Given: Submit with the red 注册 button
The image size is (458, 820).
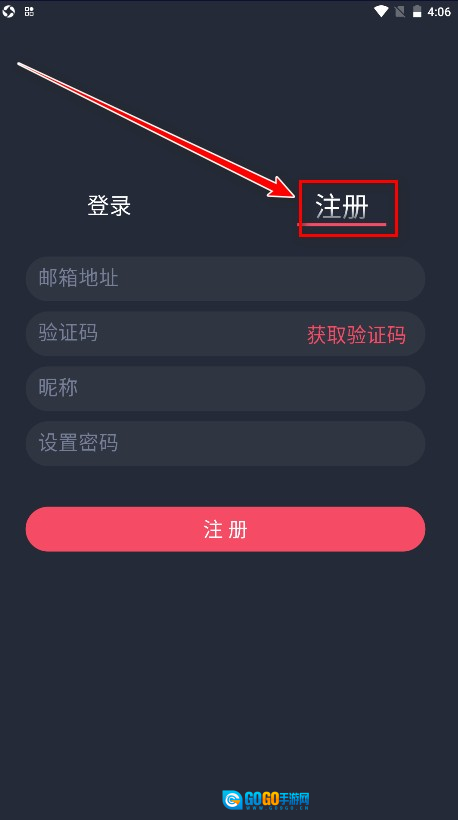Looking at the screenshot, I should (225, 529).
